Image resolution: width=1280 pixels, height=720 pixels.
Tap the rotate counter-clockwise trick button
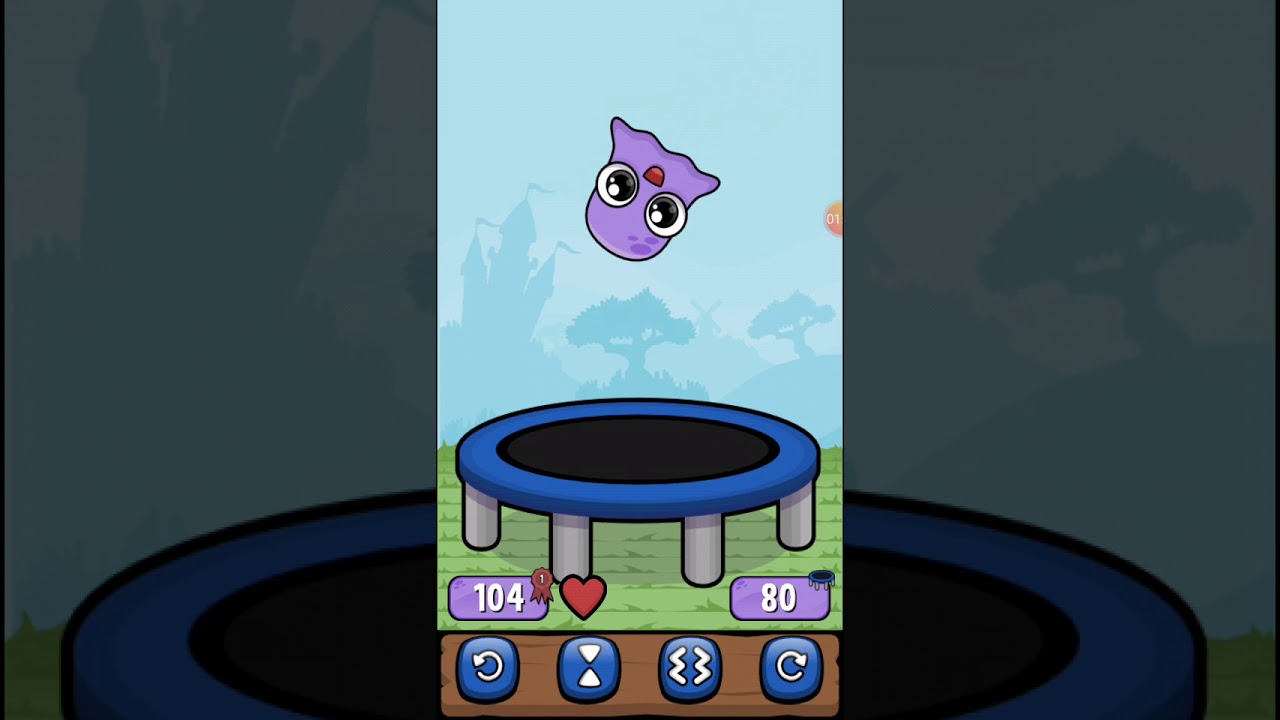tap(488, 668)
